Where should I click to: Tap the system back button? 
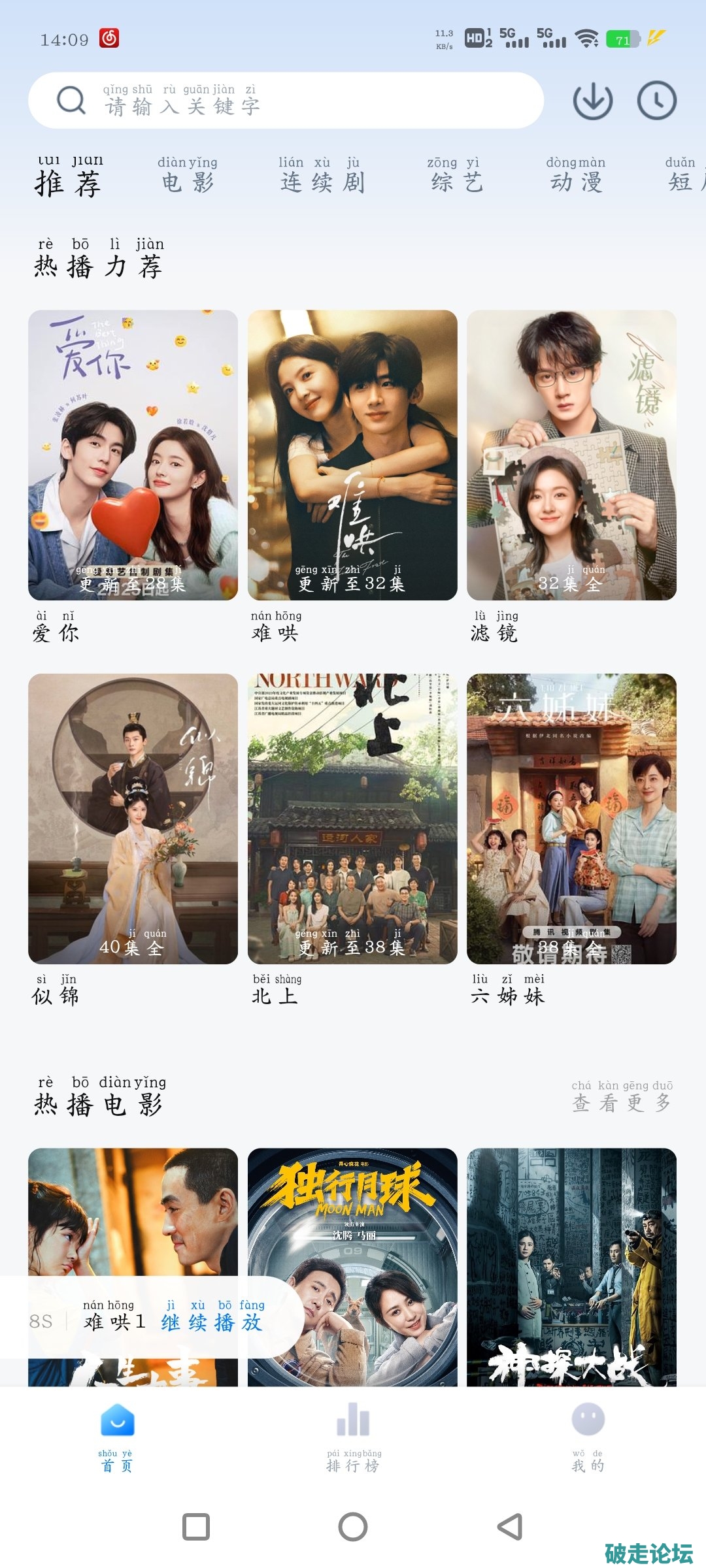[510, 1527]
